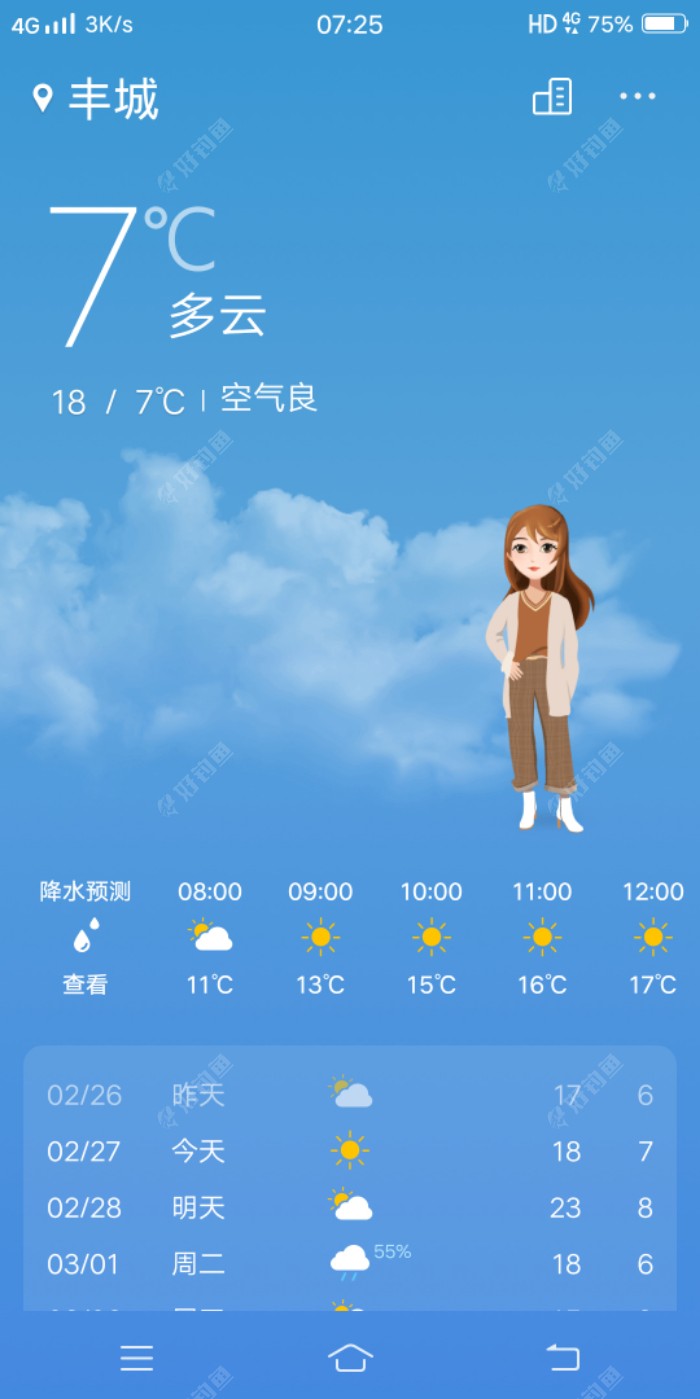
Task: Open forecast for 02/28 明天
Action: [x=350, y=1207]
